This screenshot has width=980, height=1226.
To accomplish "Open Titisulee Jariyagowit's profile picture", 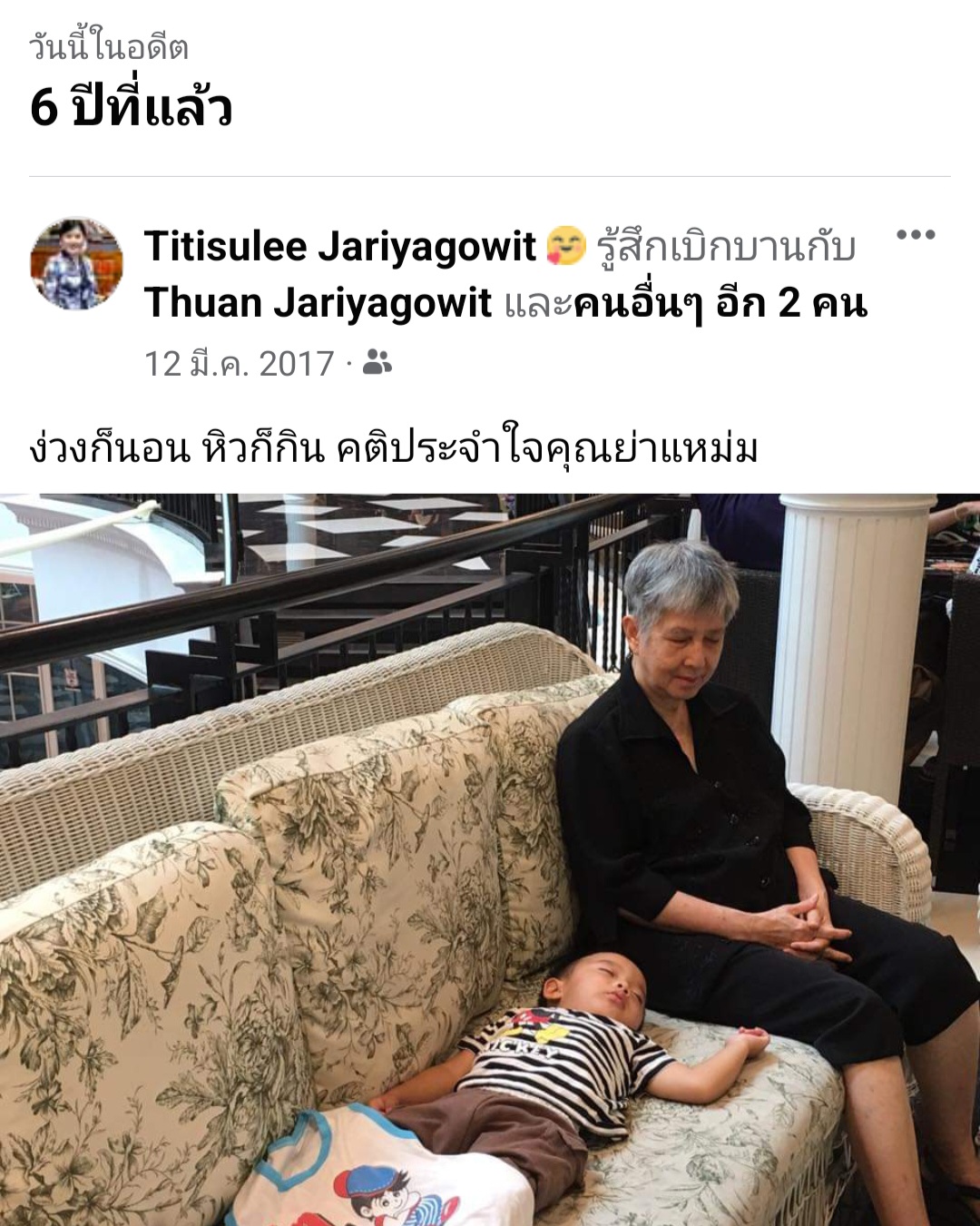I will point(76,264).
